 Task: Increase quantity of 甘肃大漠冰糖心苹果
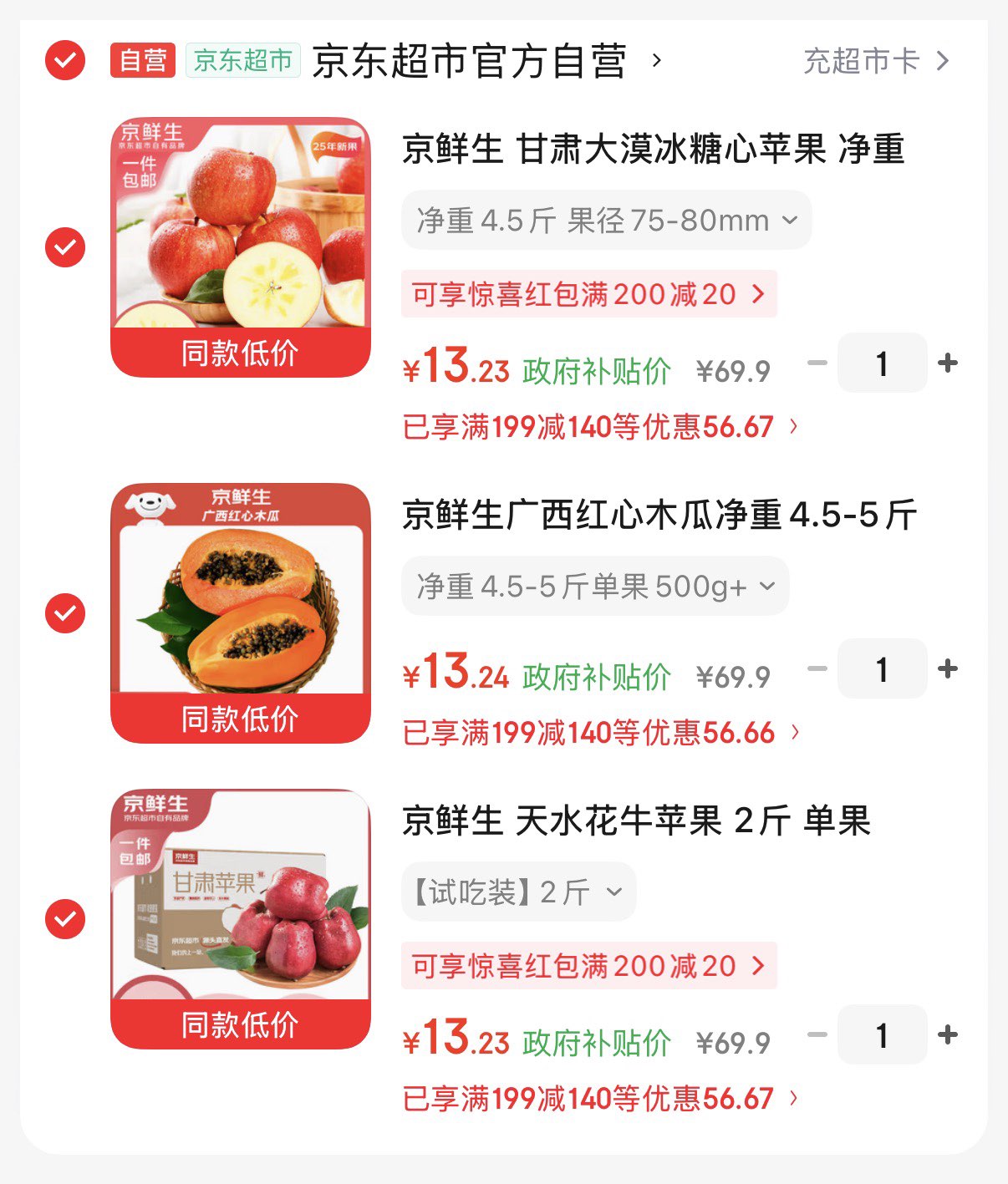pos(948,363)
